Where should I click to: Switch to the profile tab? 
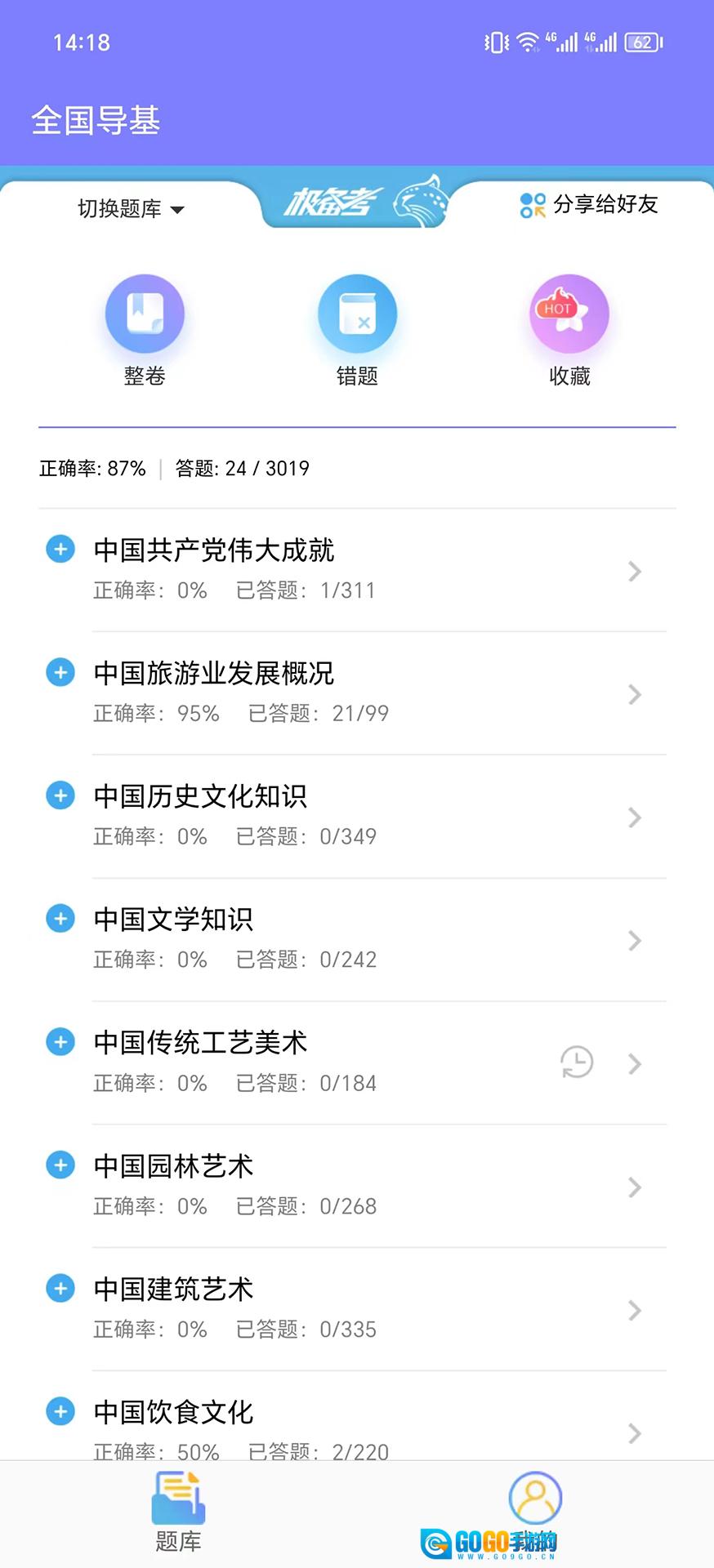click(x=535, y=1499)
